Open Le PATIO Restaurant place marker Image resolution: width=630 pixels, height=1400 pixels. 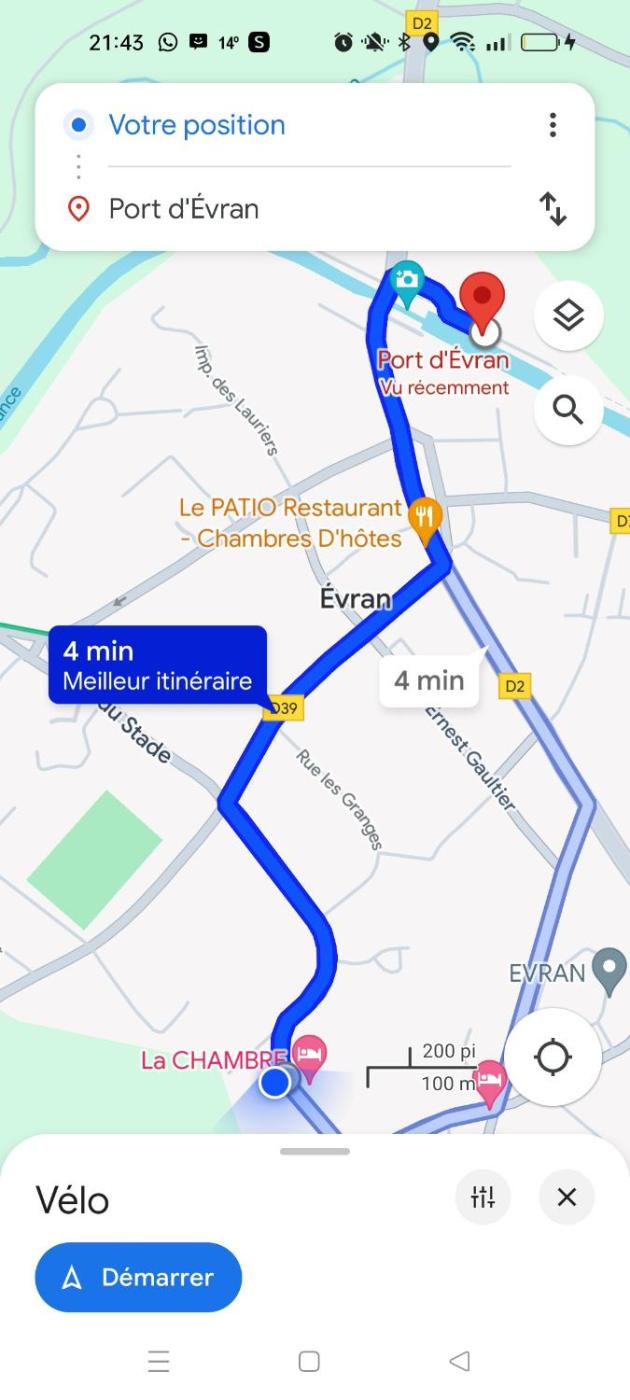pos(426,517)
